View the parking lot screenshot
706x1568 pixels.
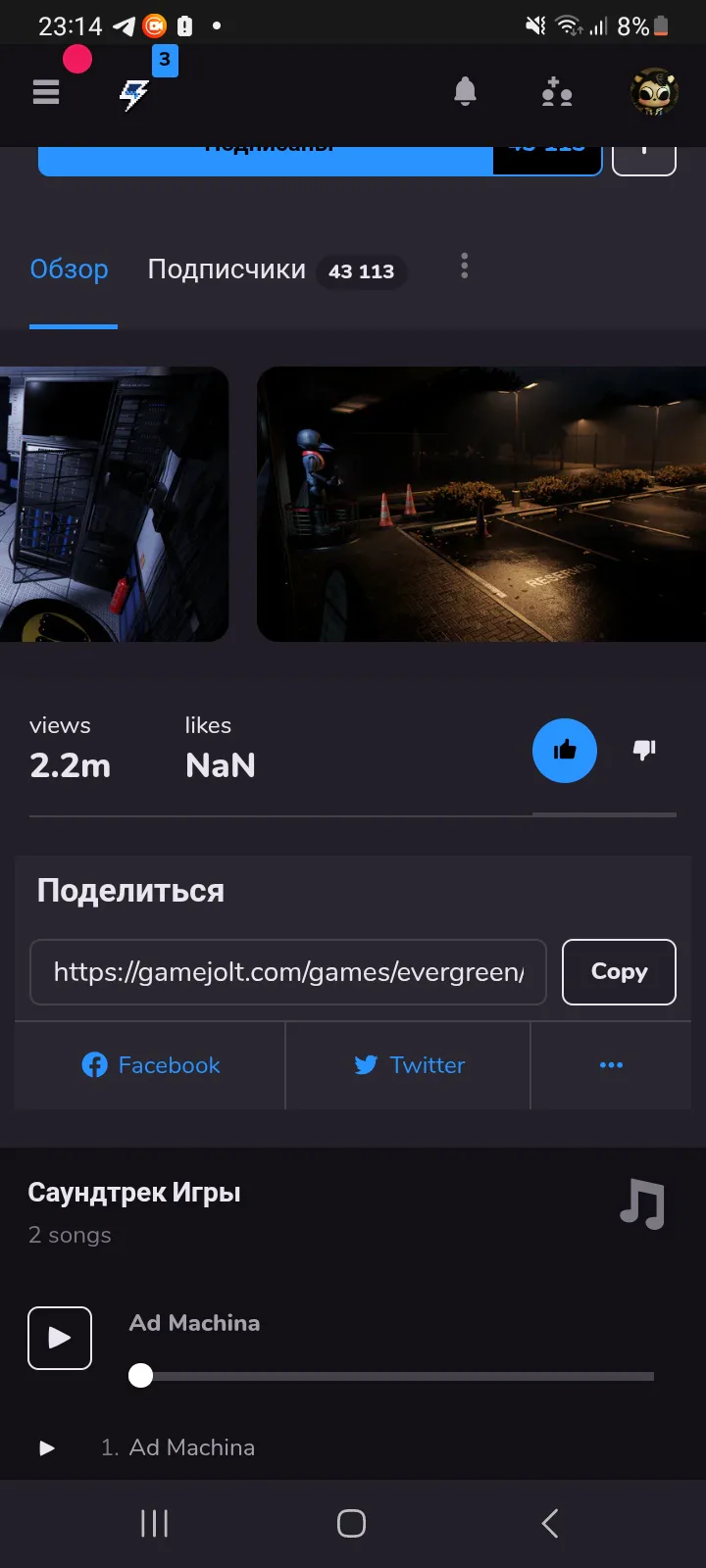(481, 504)
